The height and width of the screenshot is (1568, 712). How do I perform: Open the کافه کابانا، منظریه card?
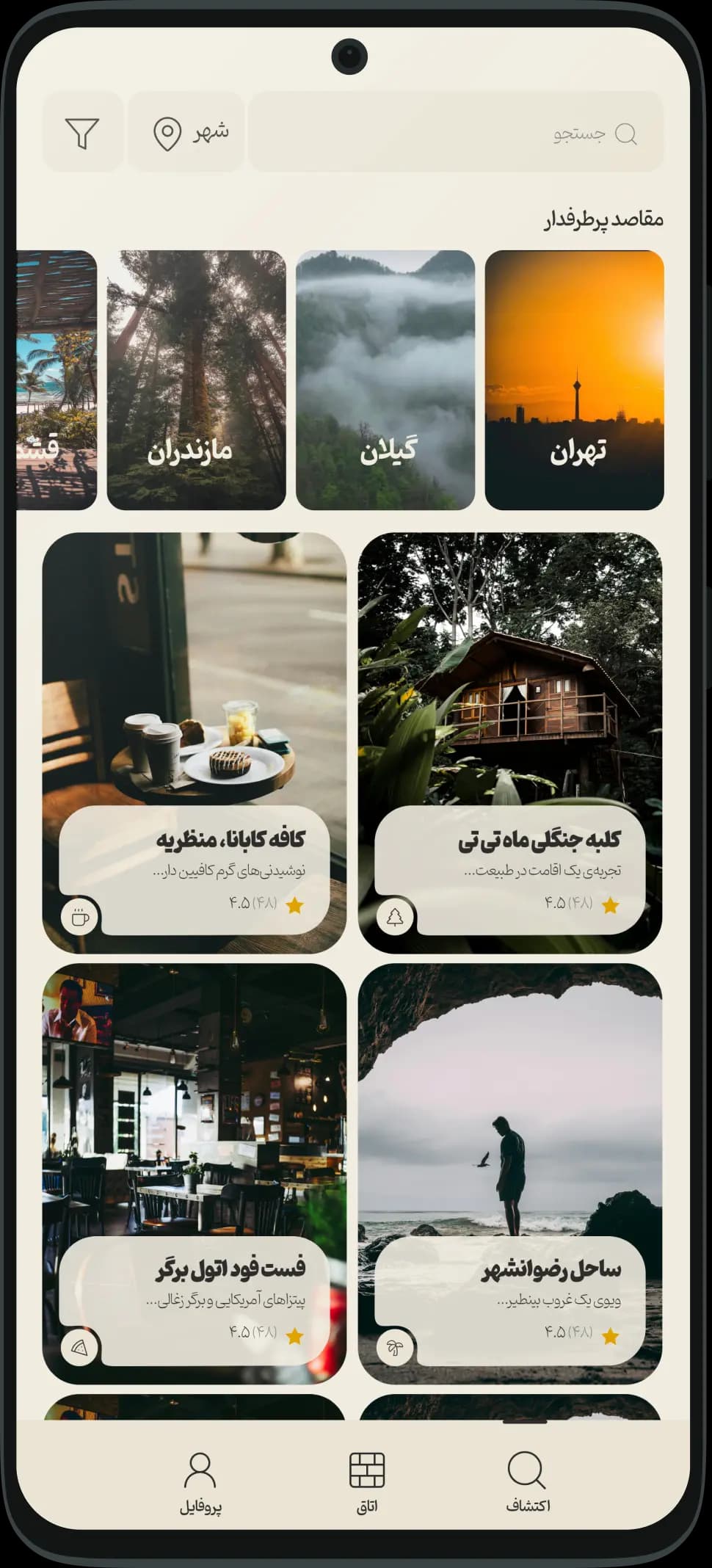coord(195,741)
